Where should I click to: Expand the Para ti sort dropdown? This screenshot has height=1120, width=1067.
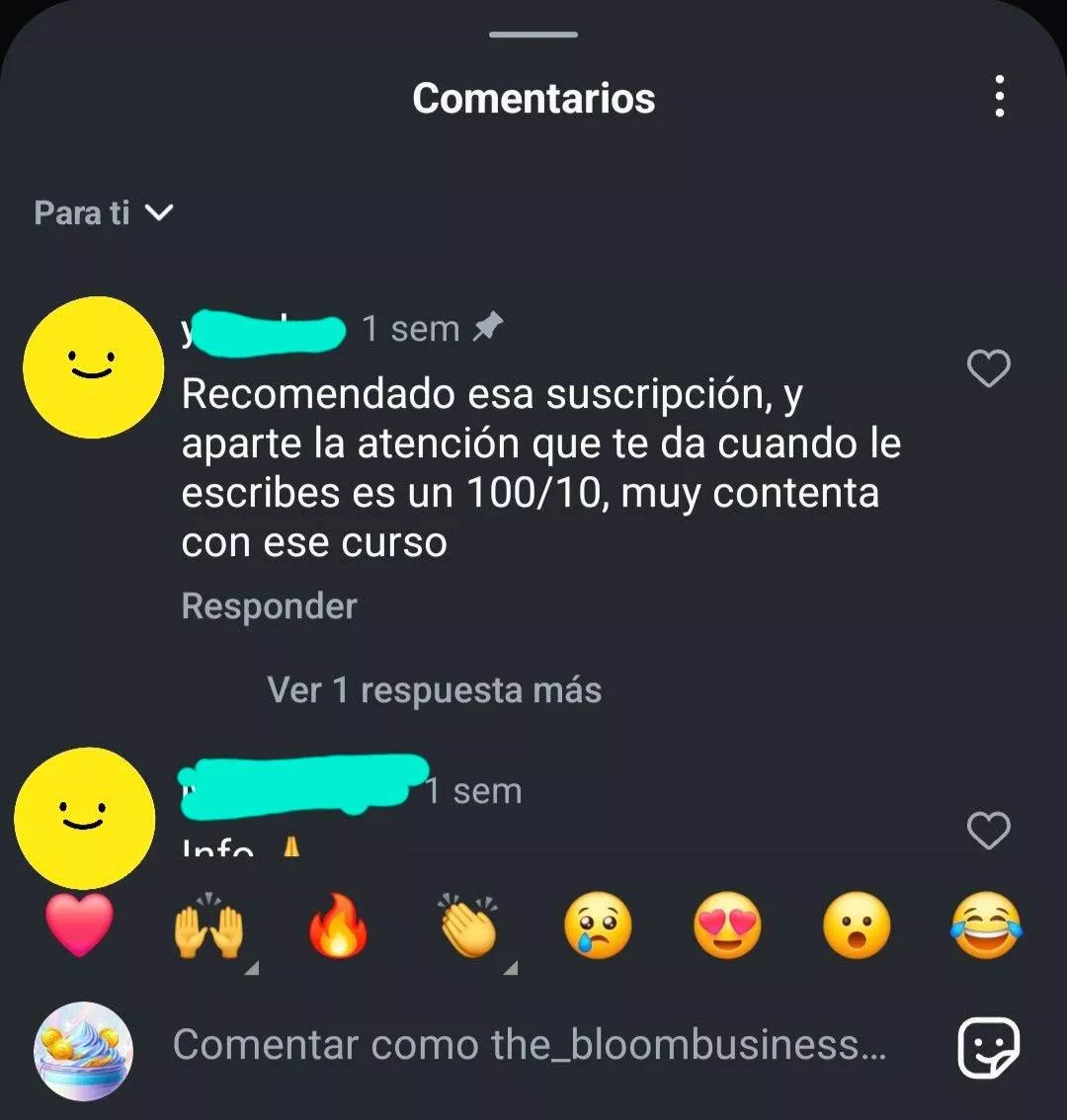click(x=104, y=212)
